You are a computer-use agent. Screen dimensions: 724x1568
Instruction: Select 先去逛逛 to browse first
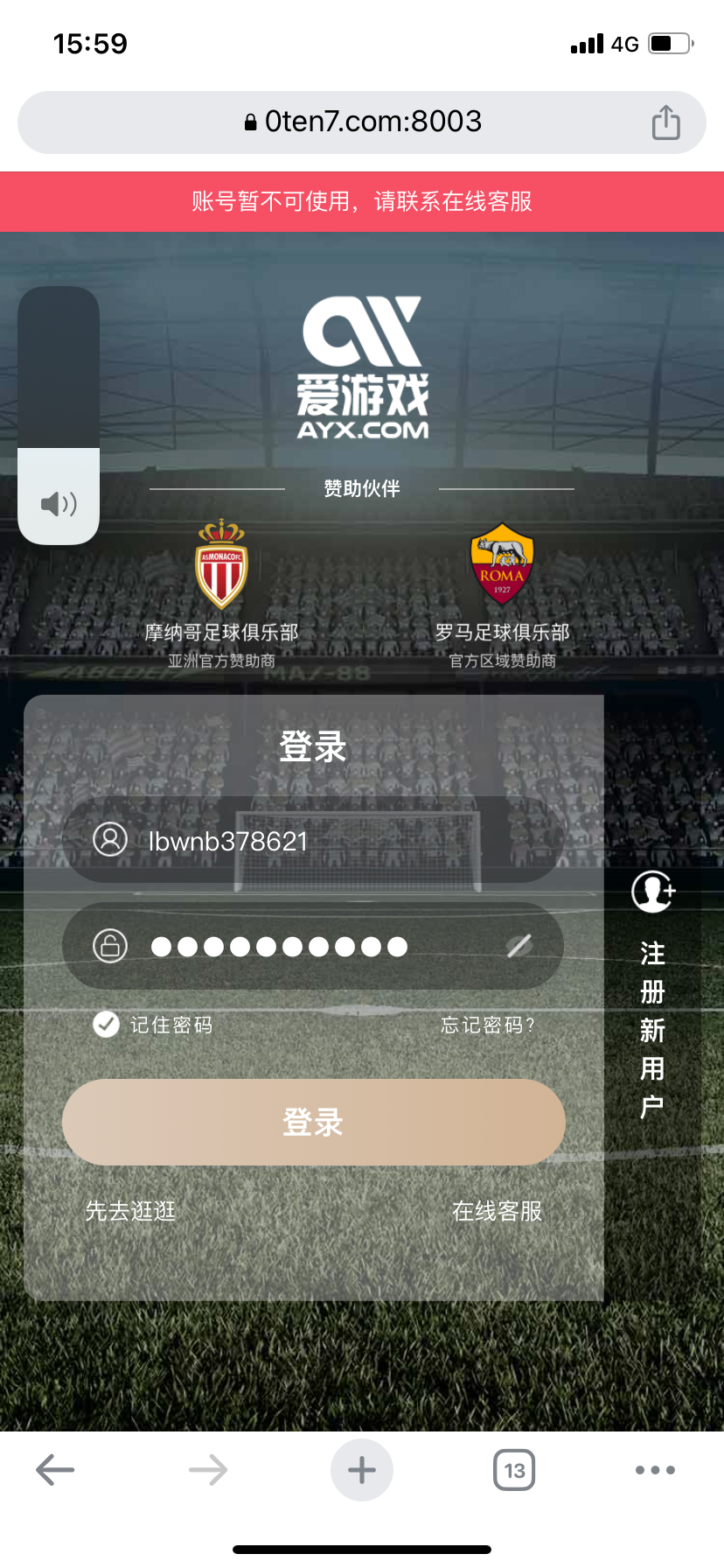[130, 1211]
